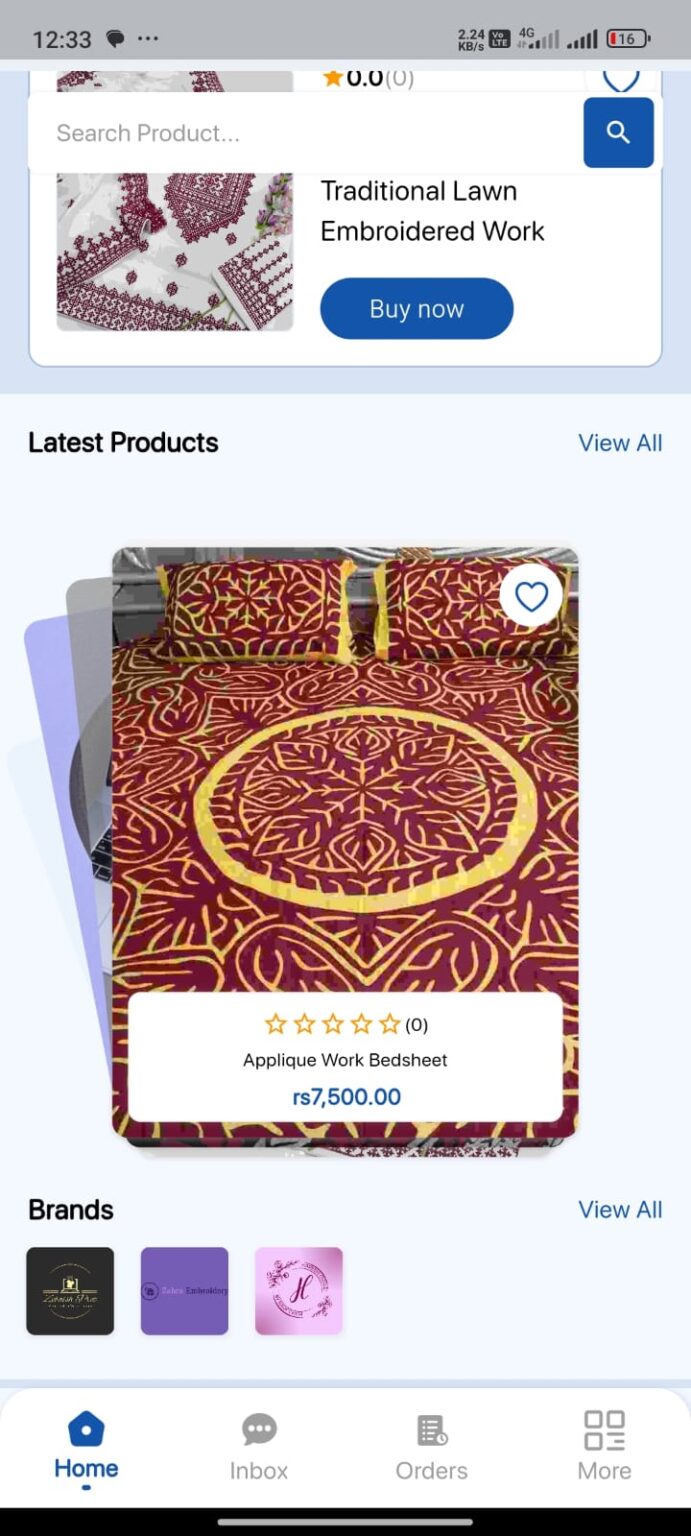Tap the blue search magnifier button
691x1536 pixels.
point(618,132)
